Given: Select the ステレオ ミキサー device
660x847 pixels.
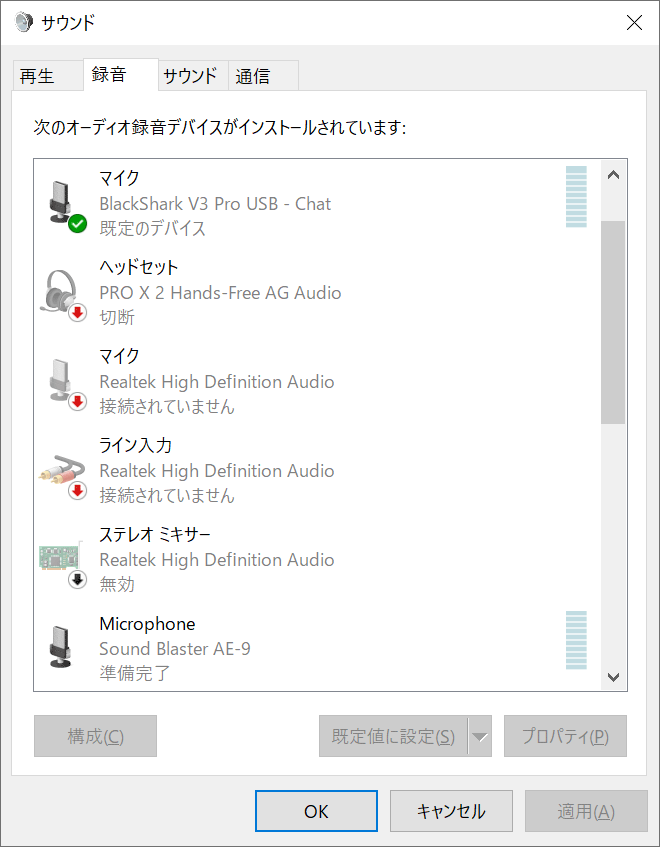Looking at the screenshot, I should [317, 560].
